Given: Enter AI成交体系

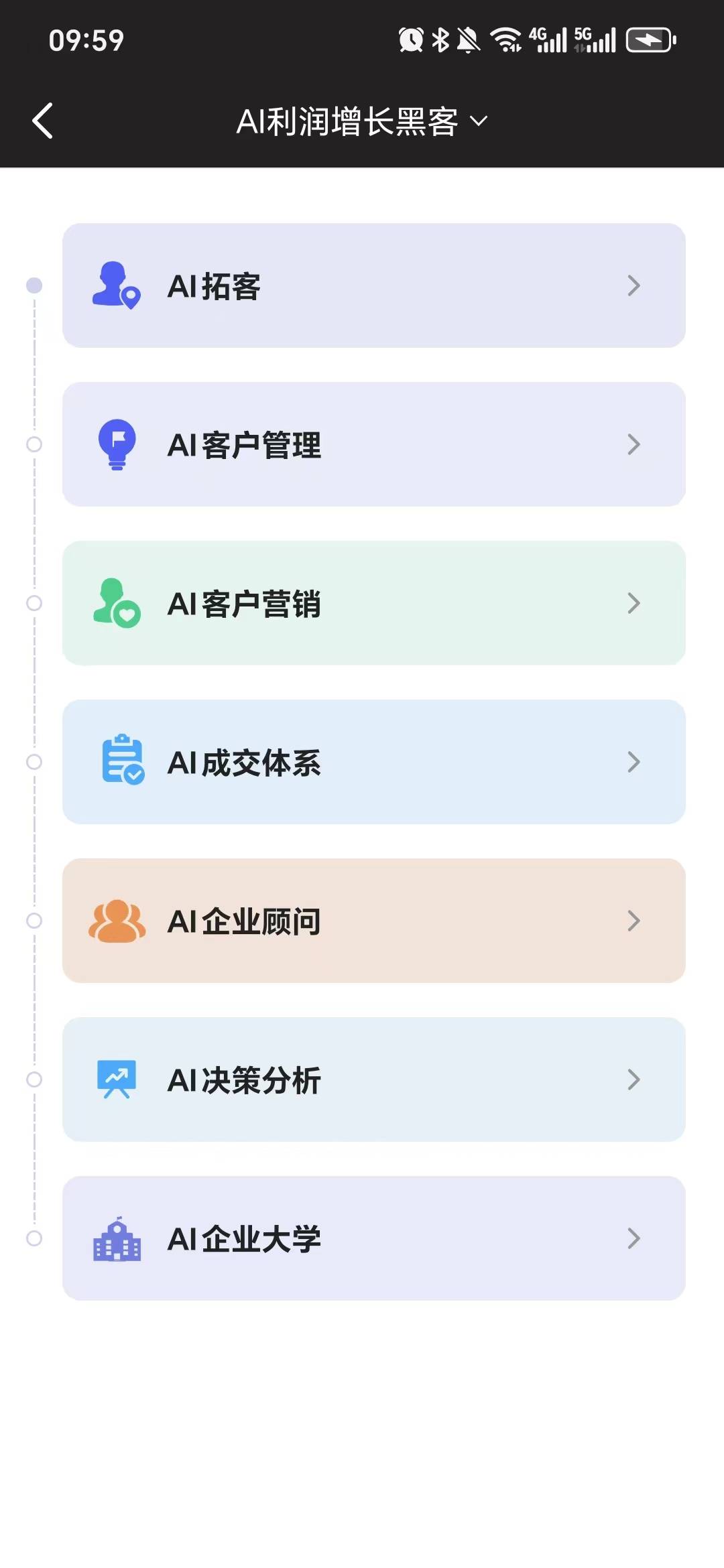Looking at the screenshot, I should click(373, 763).
